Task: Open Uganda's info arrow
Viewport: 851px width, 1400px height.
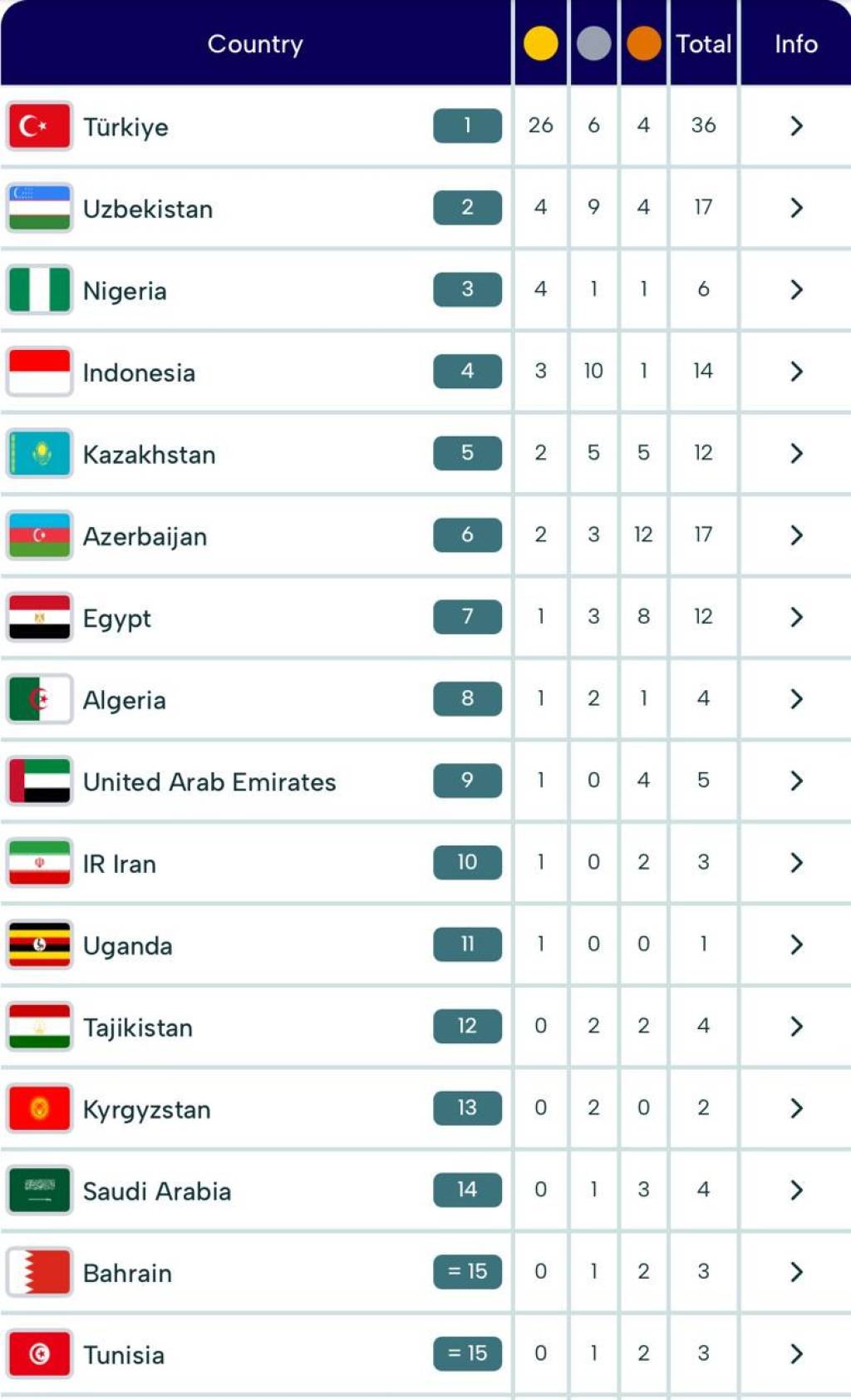Action: pyautogui.click(x=796, y=944)
